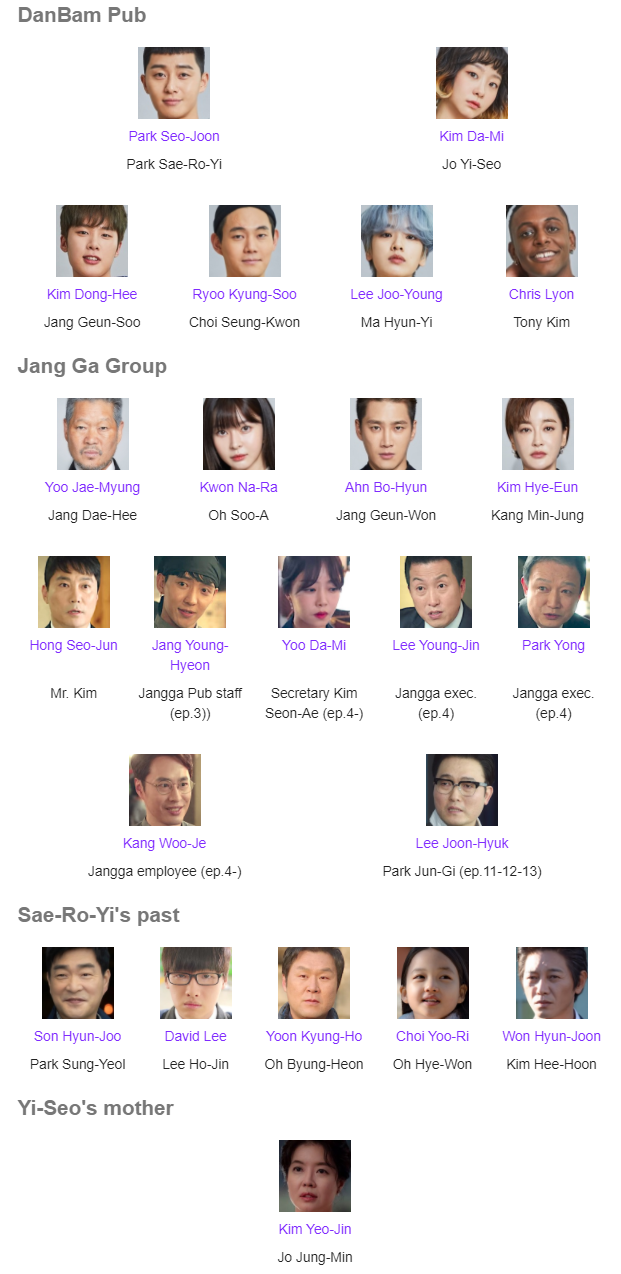
Task: Open the Hong Seo-Jun link
Action: 73,645
